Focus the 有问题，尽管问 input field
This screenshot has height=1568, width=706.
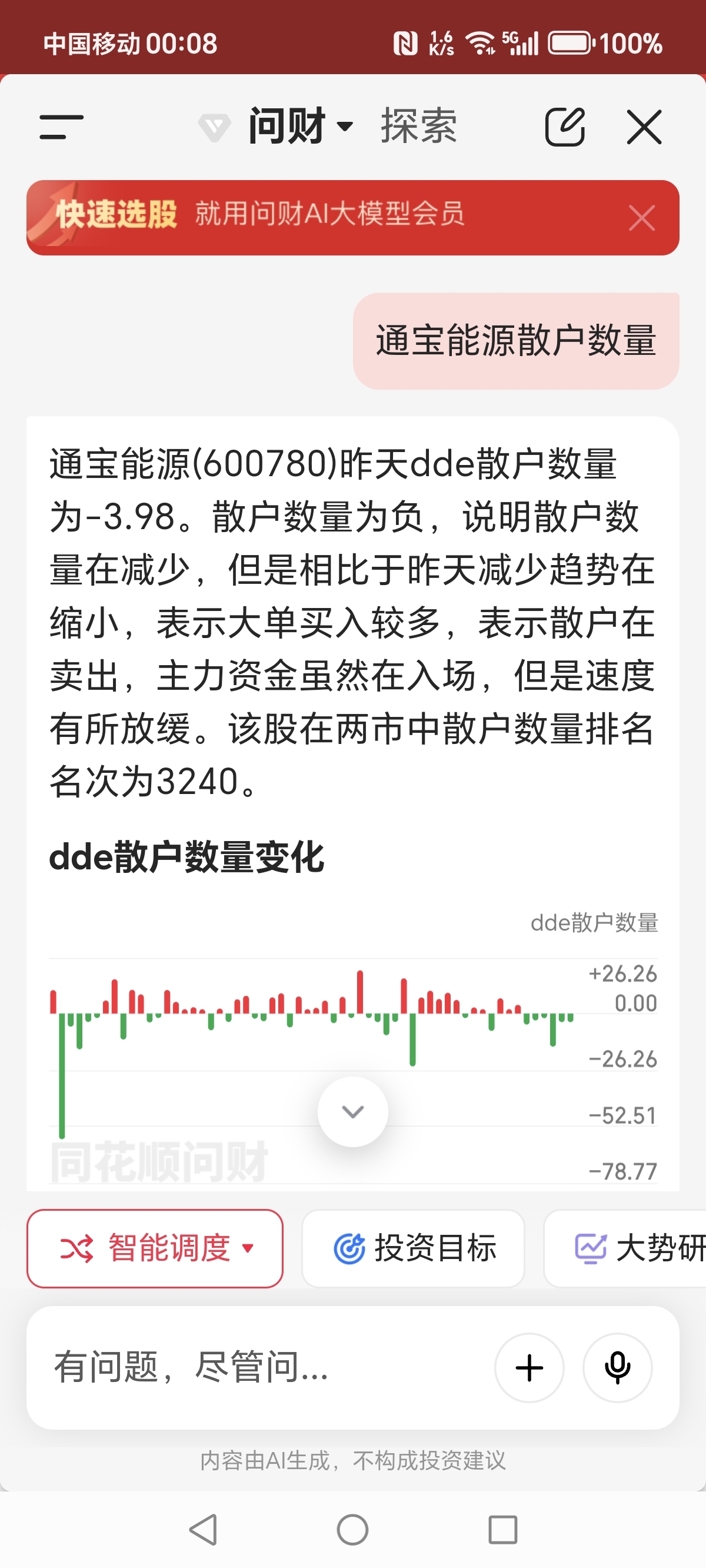tap(262, 1367)
